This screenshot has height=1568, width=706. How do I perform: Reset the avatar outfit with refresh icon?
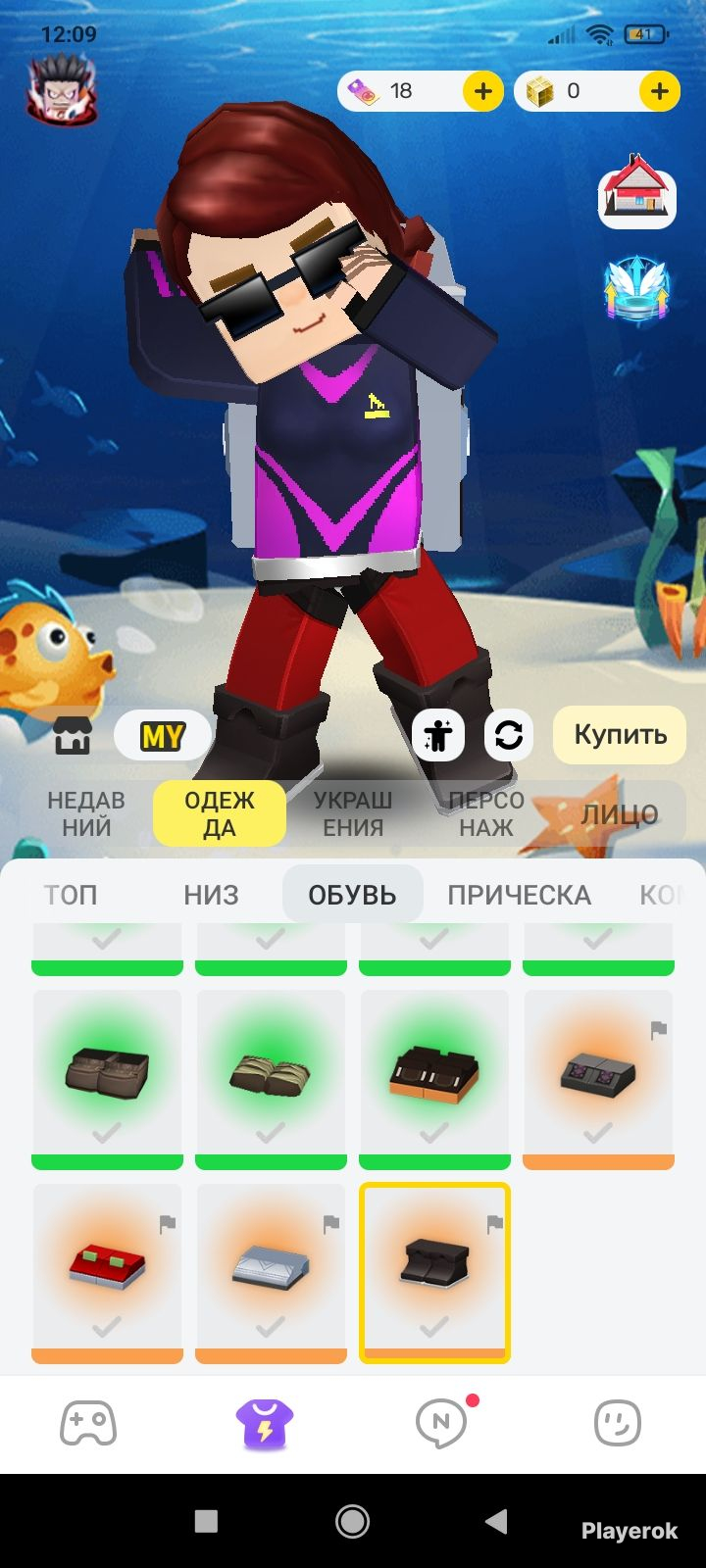pos(509,734)
